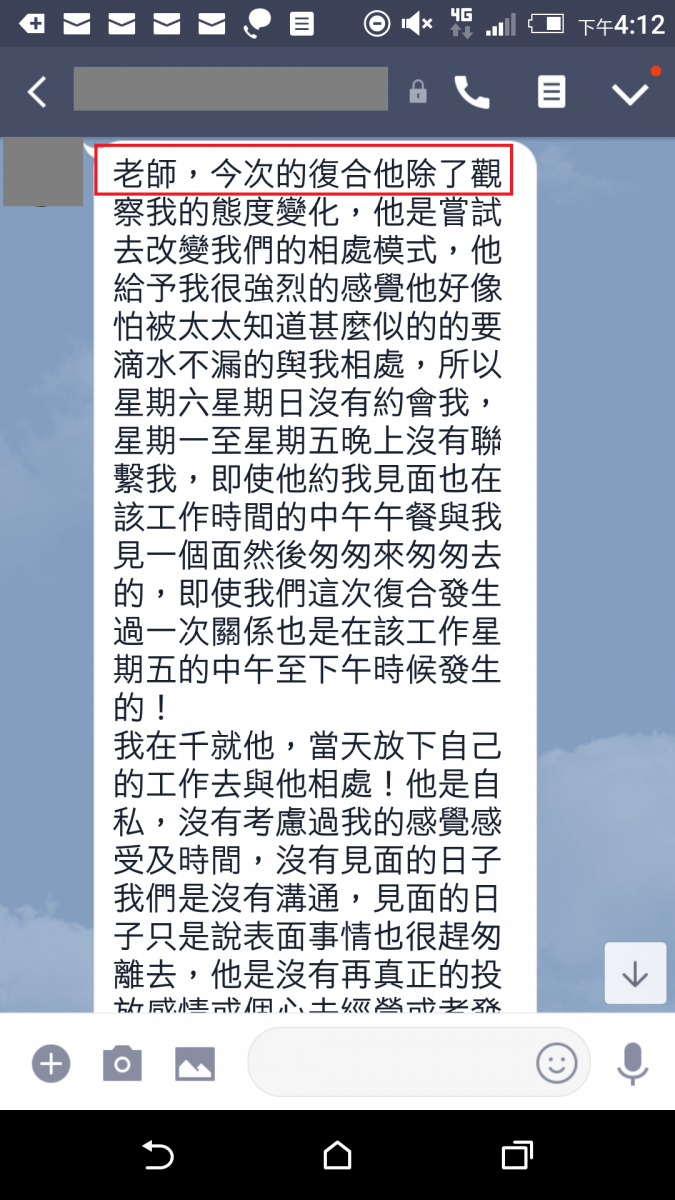Screen dimensions: 675x1200
Task: Record a voice message with microphone
Action: pyautogui.click(x=632, y=1063)
